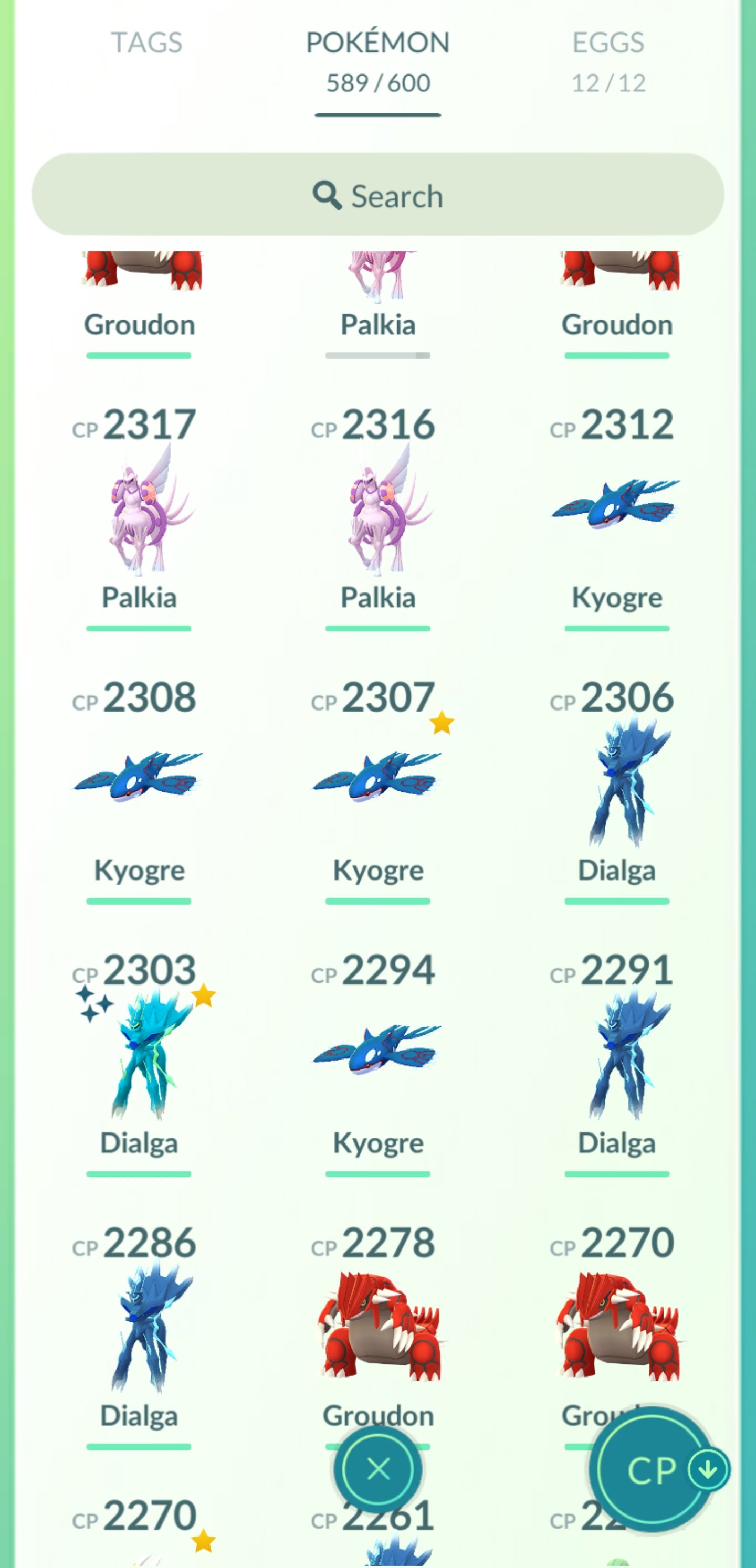The width and height of the screenshot is (756, 1568).
Task: Open the Palkia with CP 2317
Action: [x=139, y=511]
